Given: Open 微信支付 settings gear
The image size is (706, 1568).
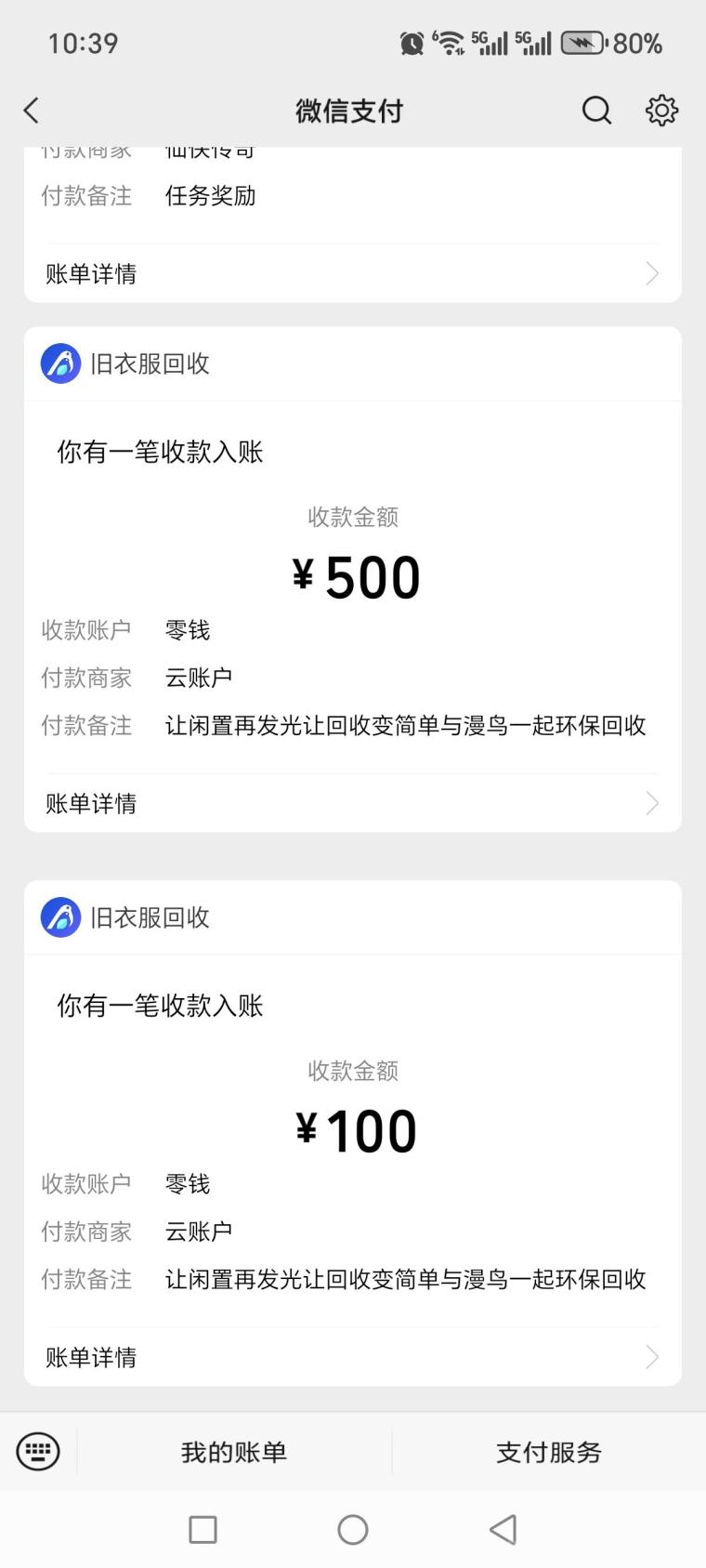Looking at the screenshot, I should [x=661, y=110].
